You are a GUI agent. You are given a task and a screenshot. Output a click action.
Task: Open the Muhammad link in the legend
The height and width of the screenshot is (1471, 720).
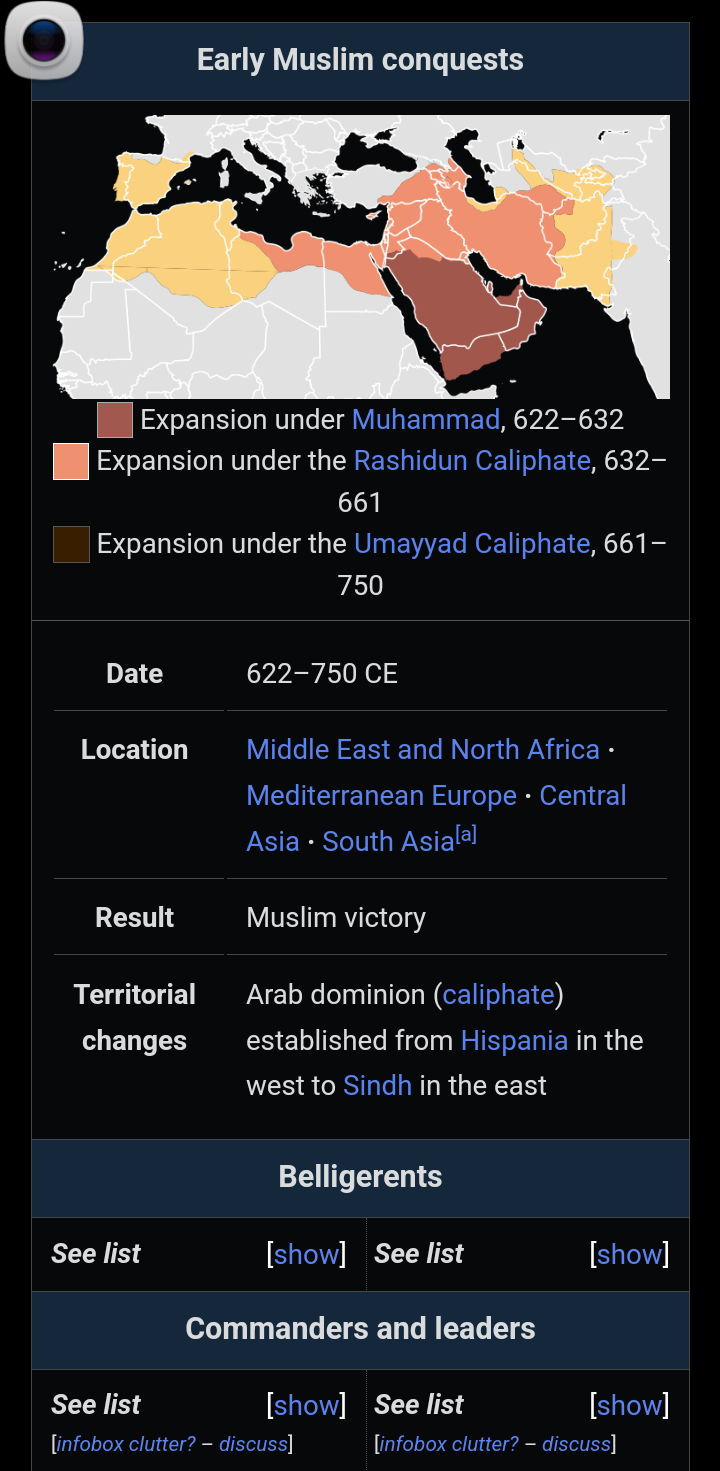425,419
